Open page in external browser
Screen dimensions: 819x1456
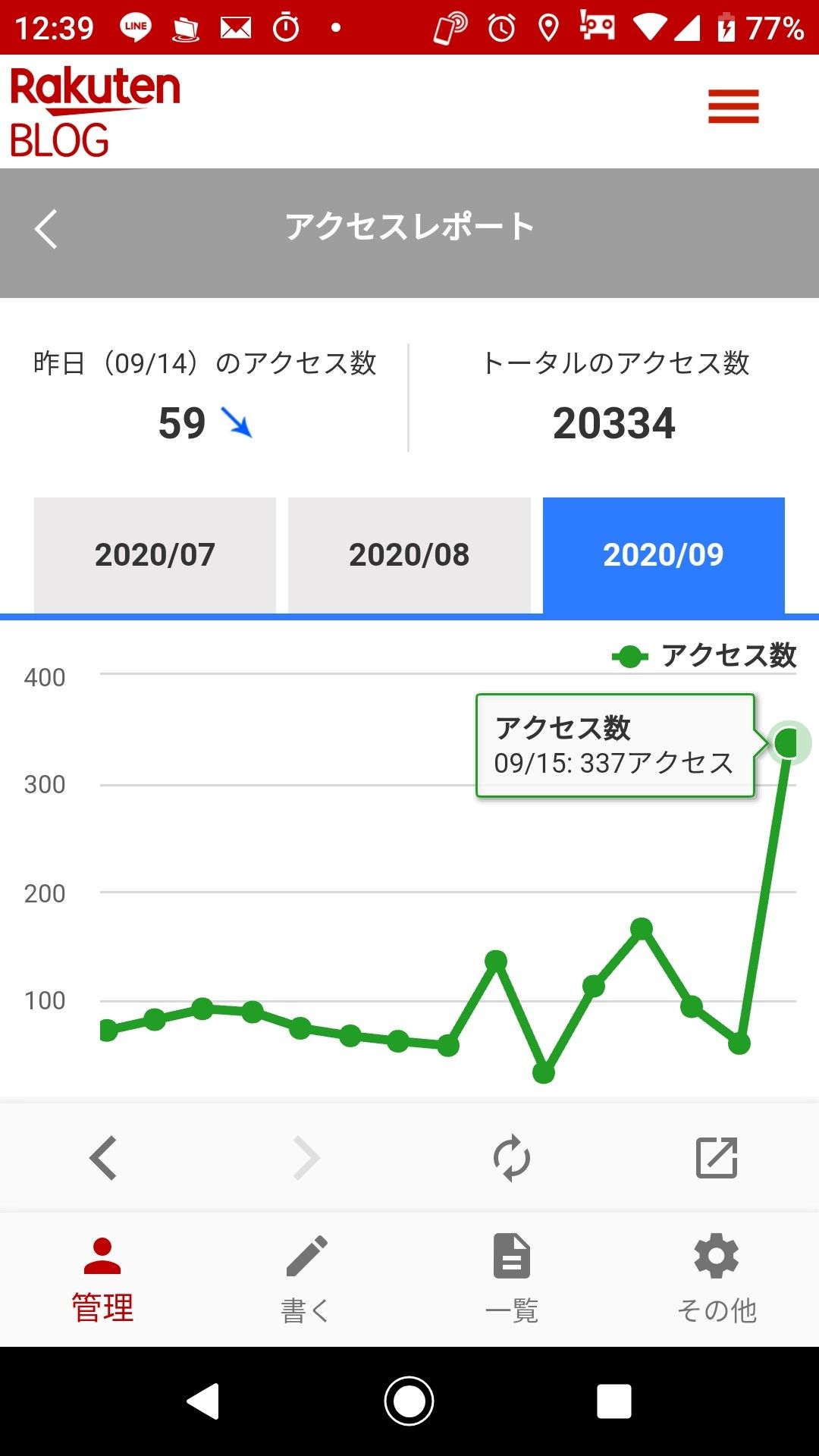coord(717,1158)
